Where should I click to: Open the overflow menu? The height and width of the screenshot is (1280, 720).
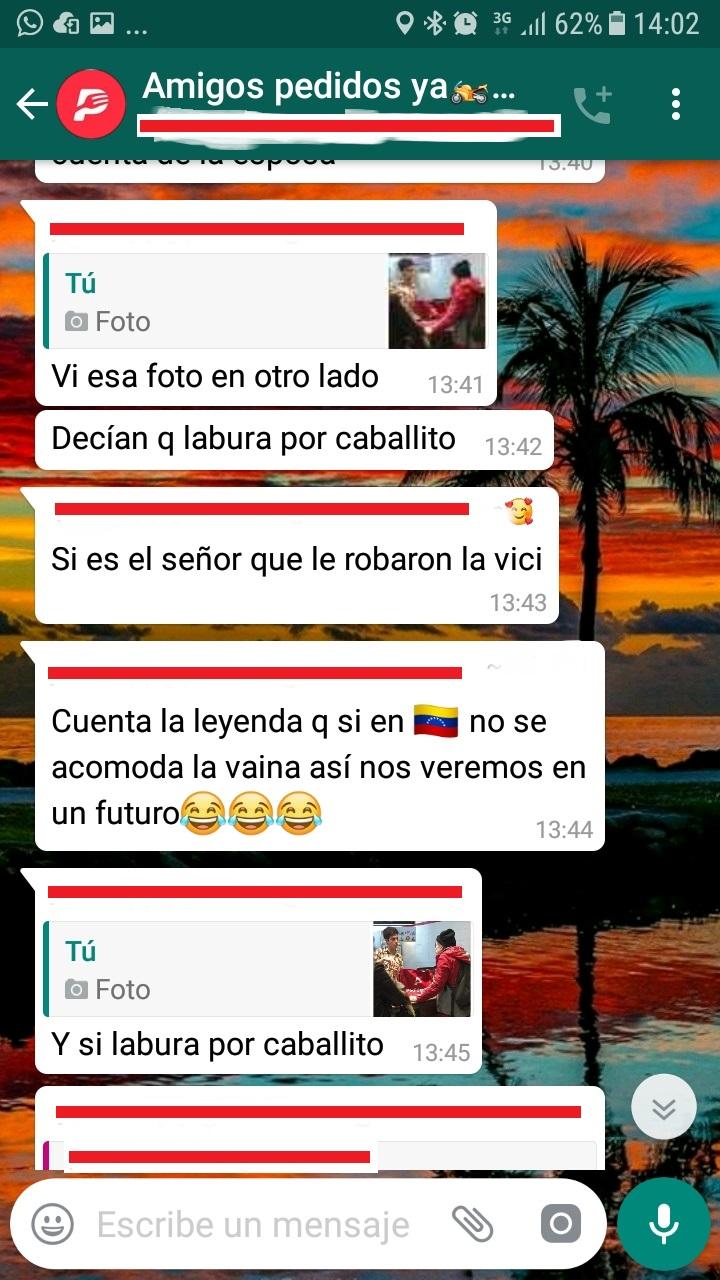click(676, 104)
